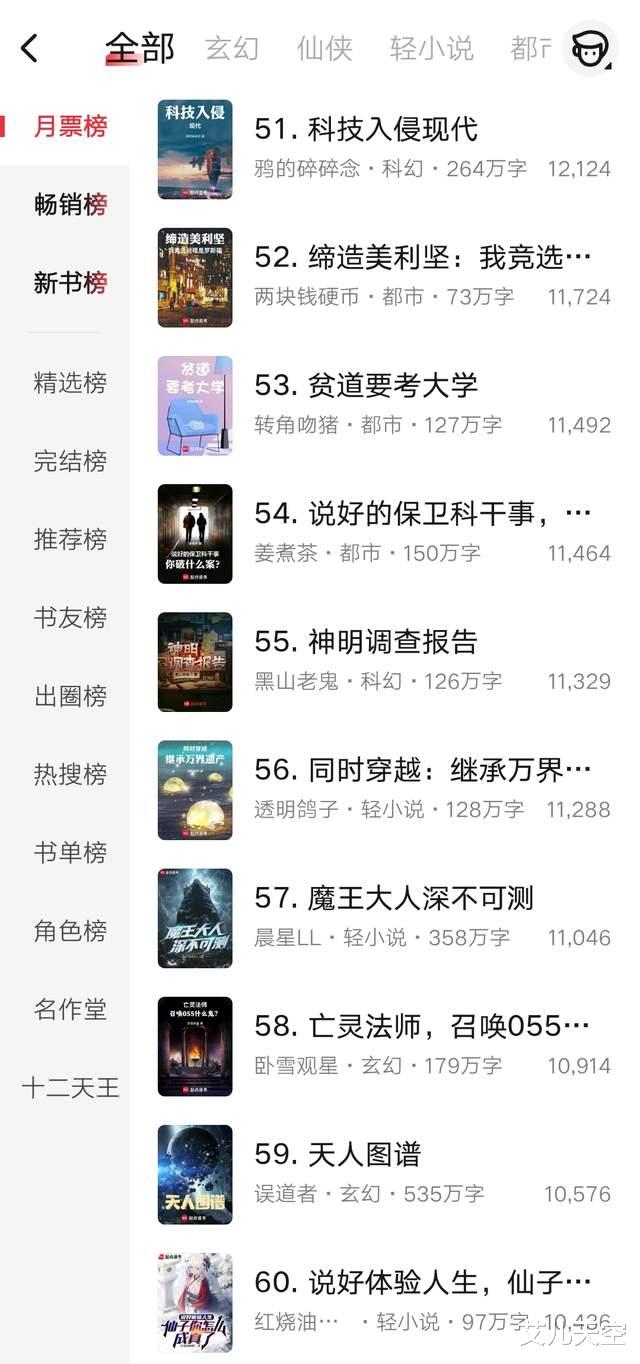Image resolution: width=640 pixels, height=1364 pixels.
Task: Open book 51 科技入侵现代
Action: point(366,129)
